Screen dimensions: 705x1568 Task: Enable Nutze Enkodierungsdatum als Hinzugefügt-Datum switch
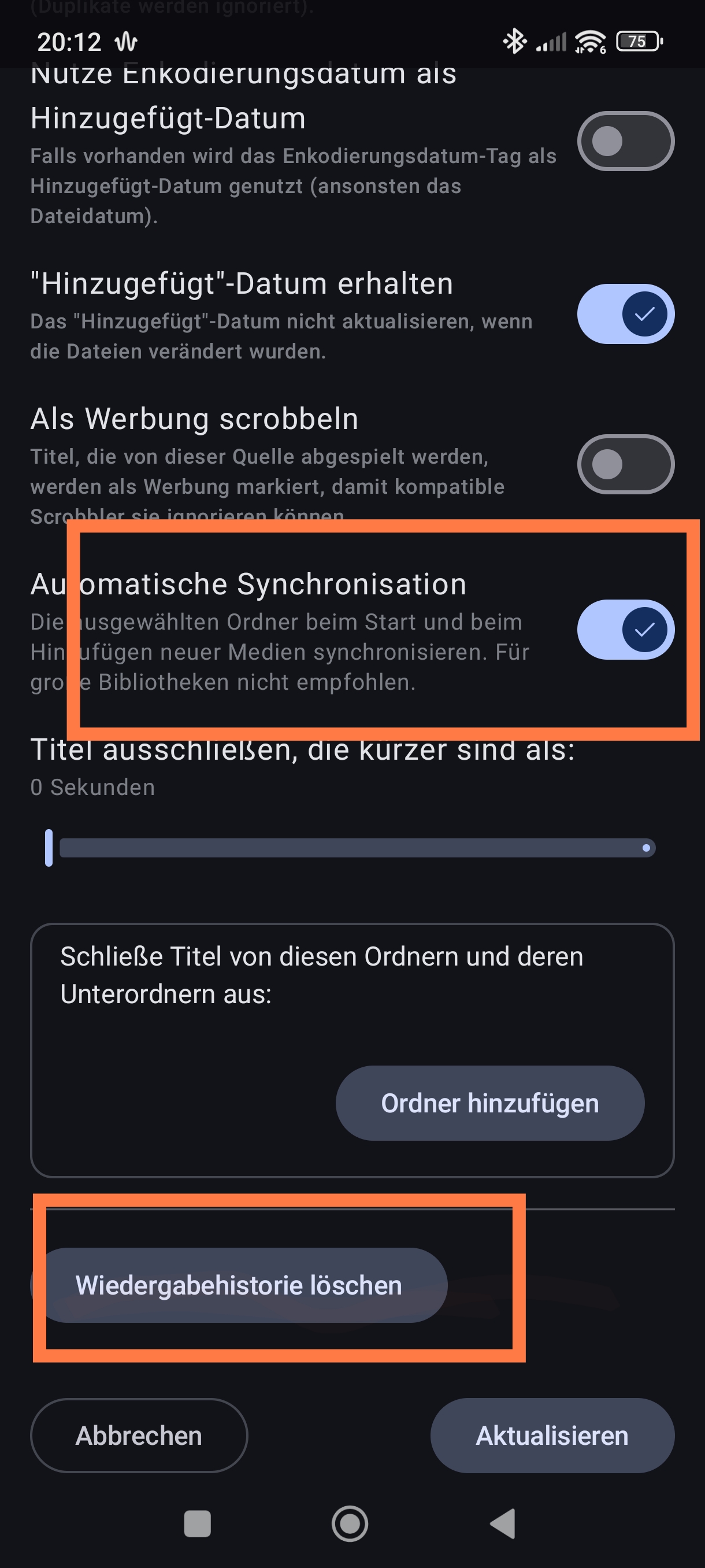625,141
